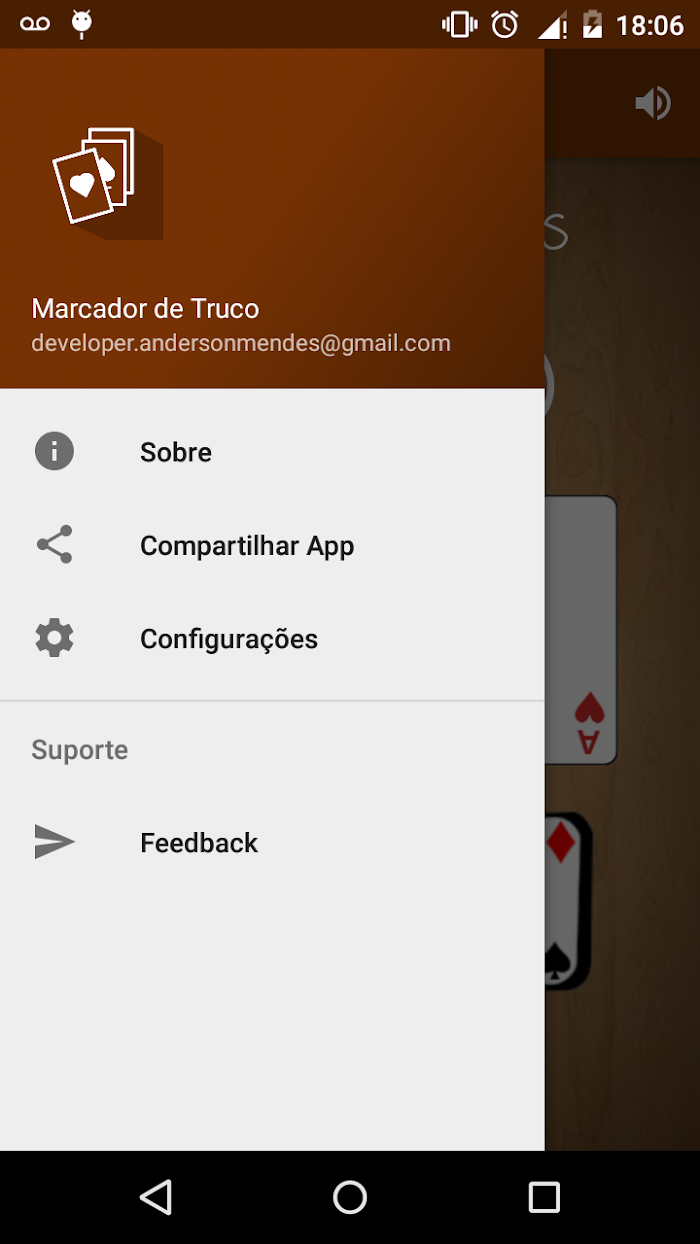Open the Sobre menu item
Viewport: 700px width, 1244px height.
pos(272,452)
